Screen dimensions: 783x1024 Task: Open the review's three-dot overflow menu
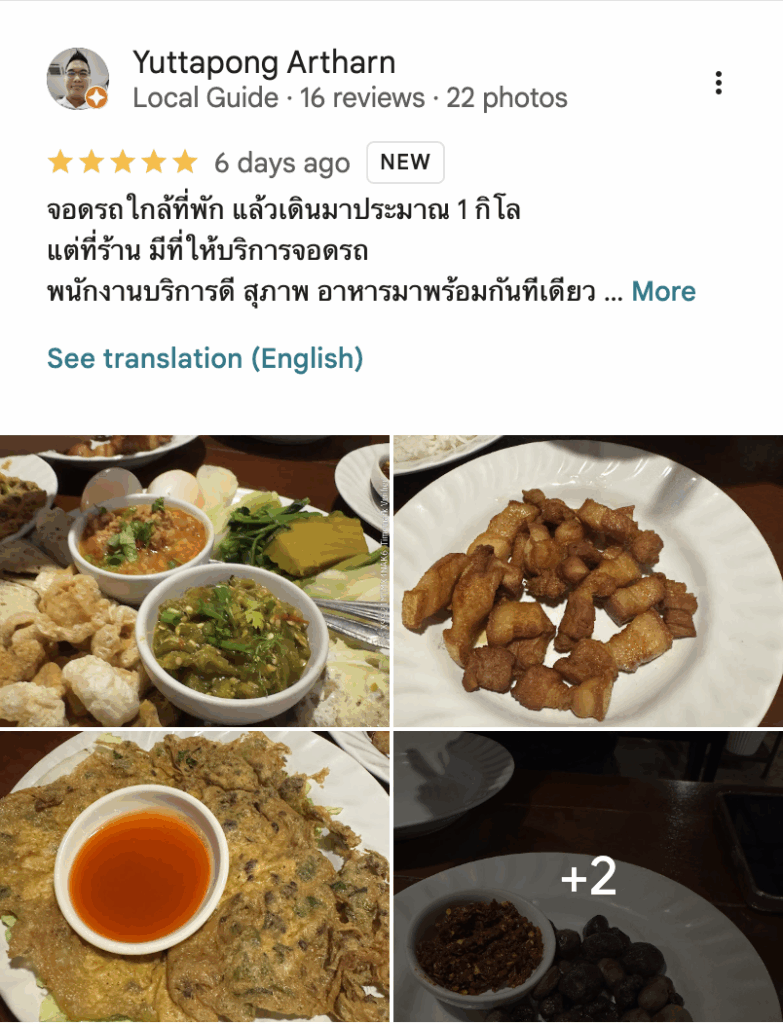(718, 83)
